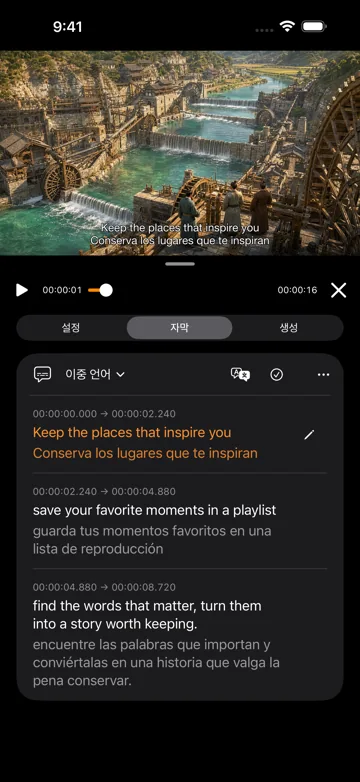Expand the 이중 언어 dropdown

[95, 375]
